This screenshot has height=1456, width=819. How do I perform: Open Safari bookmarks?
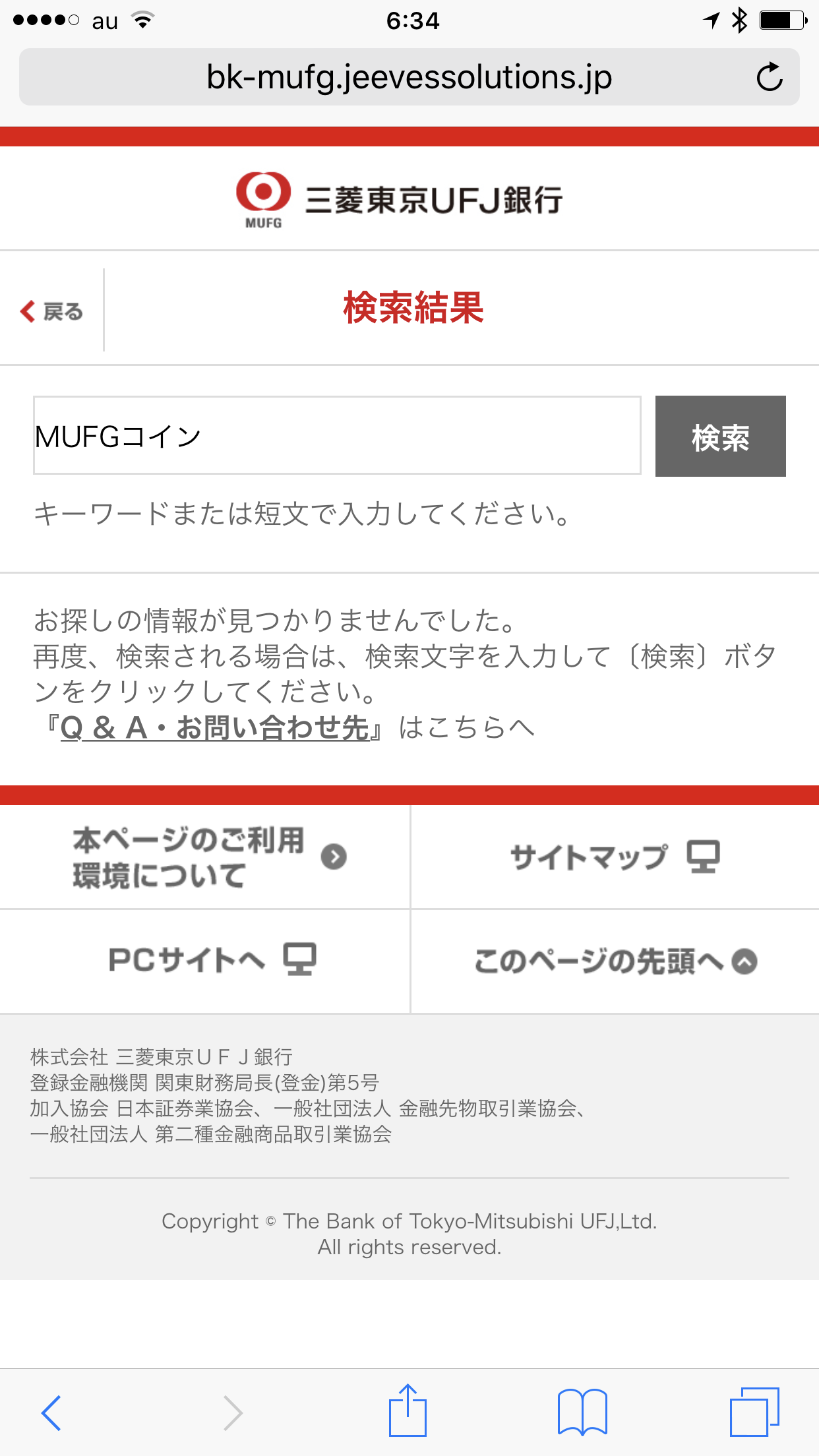582,1412
